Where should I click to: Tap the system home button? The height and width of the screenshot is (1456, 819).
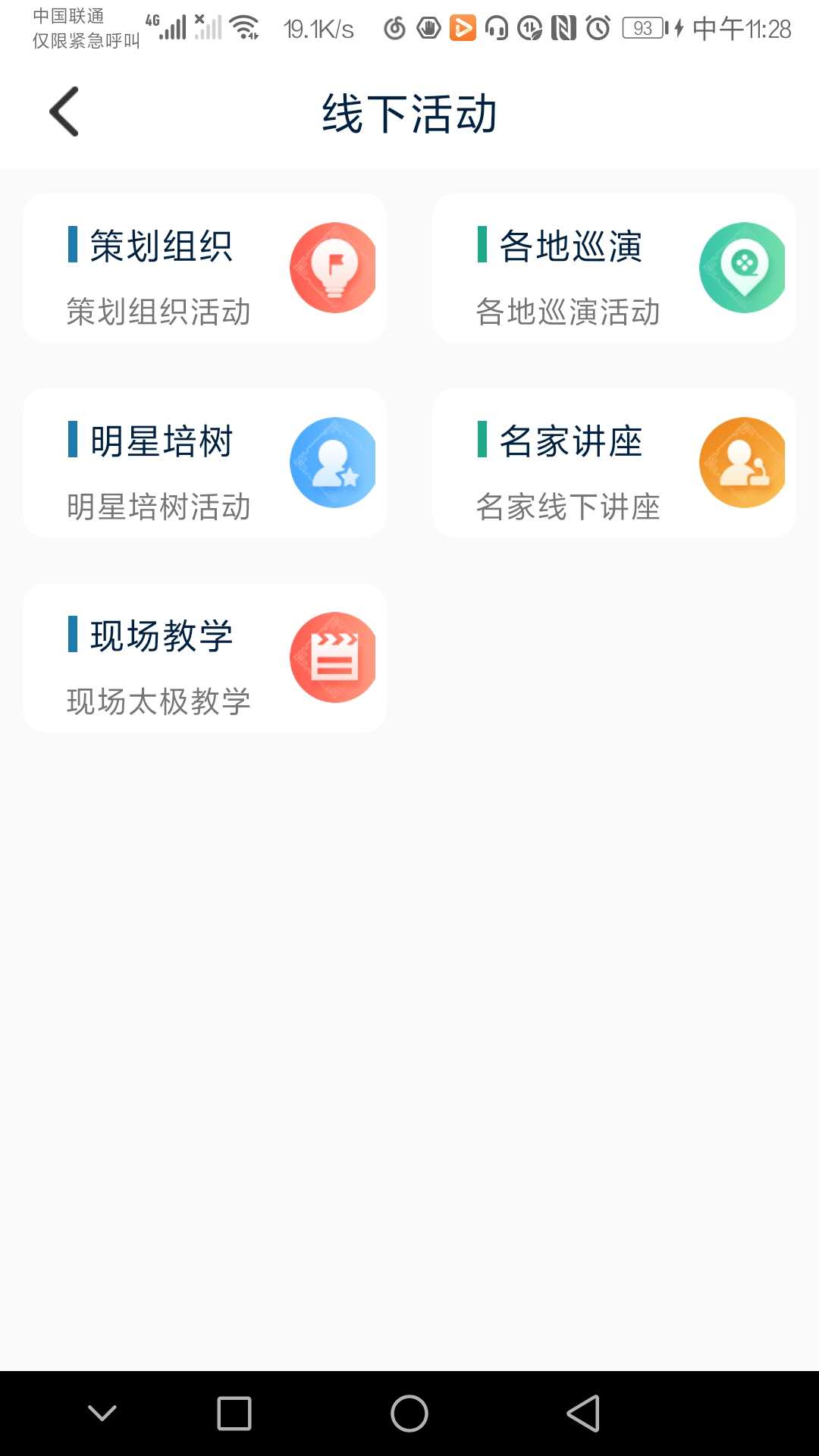[x=409, y=1414]
